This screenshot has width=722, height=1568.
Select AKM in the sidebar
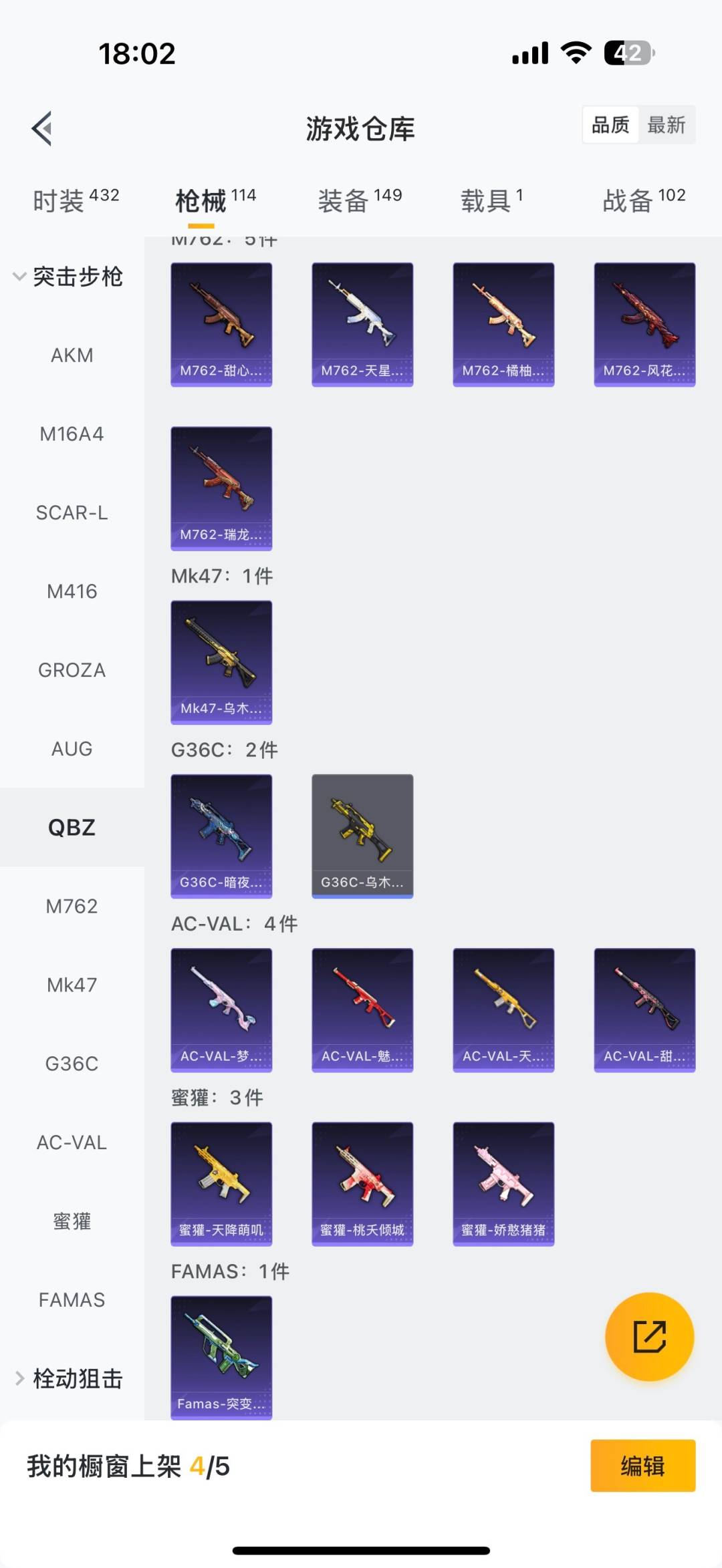tap(72, 355)
